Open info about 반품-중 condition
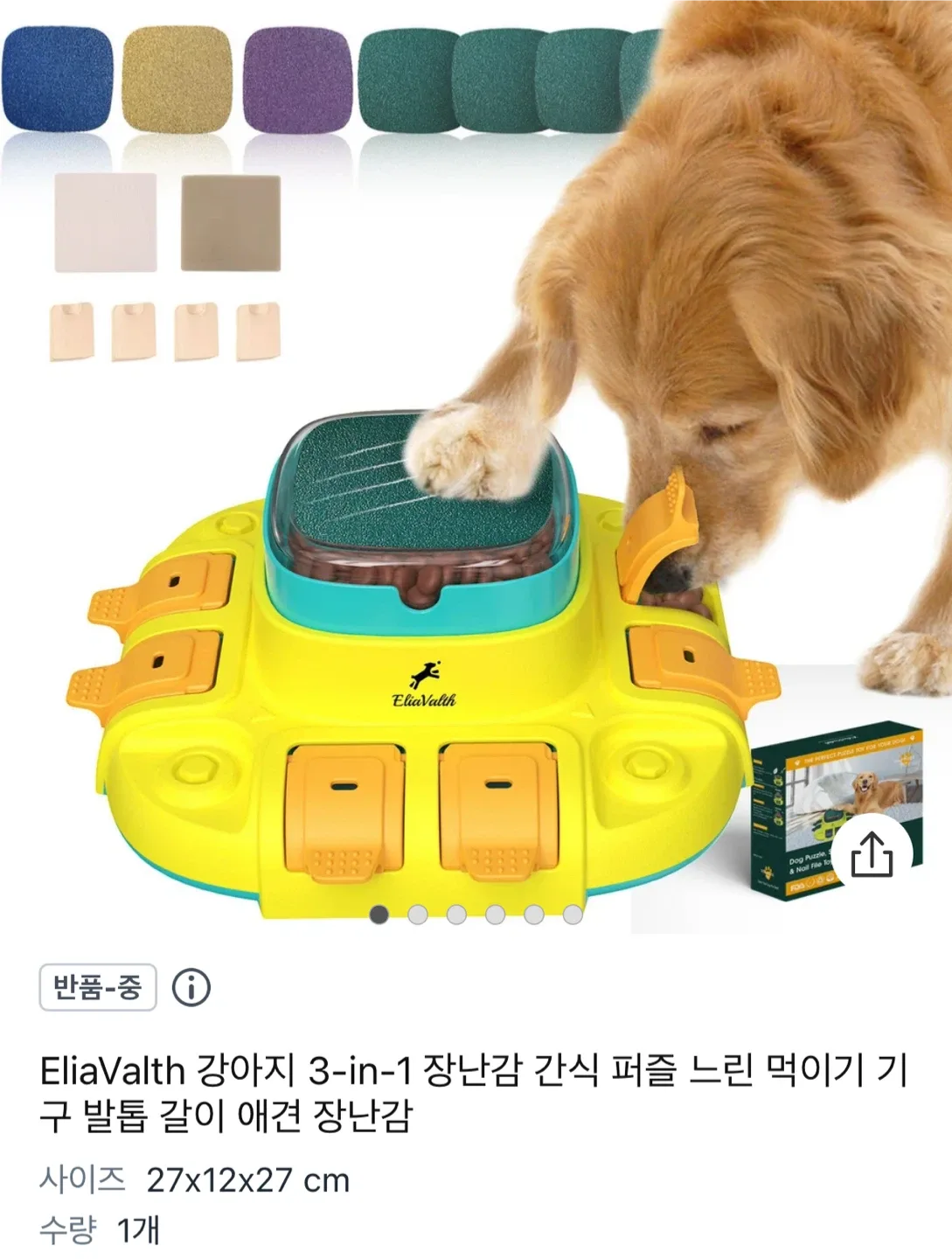Image resolution: width=952 pixels, height=1259 pixels. pos(191,988)
